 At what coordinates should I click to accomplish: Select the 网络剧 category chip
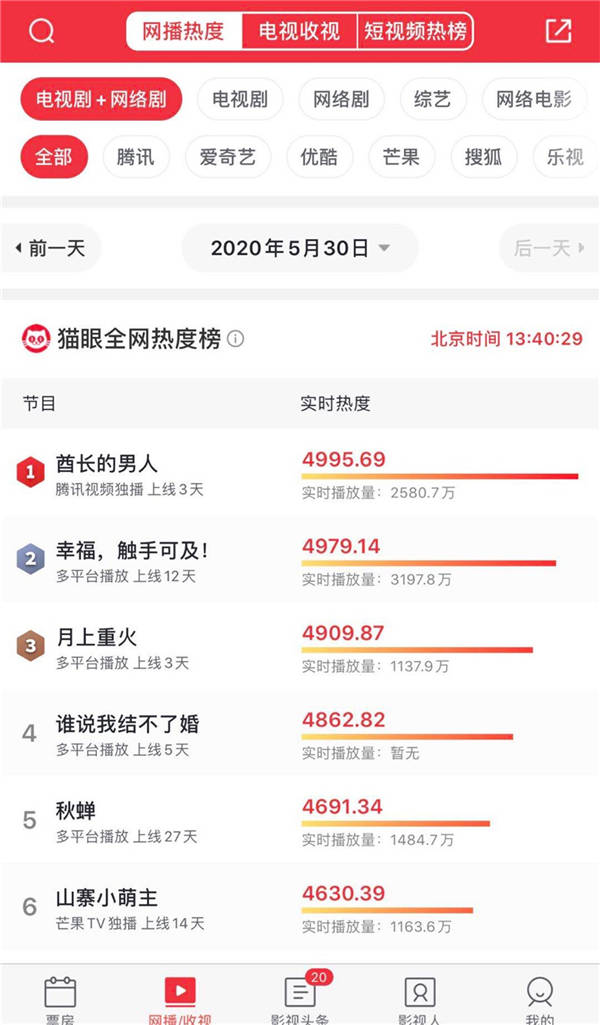[341, 99]
